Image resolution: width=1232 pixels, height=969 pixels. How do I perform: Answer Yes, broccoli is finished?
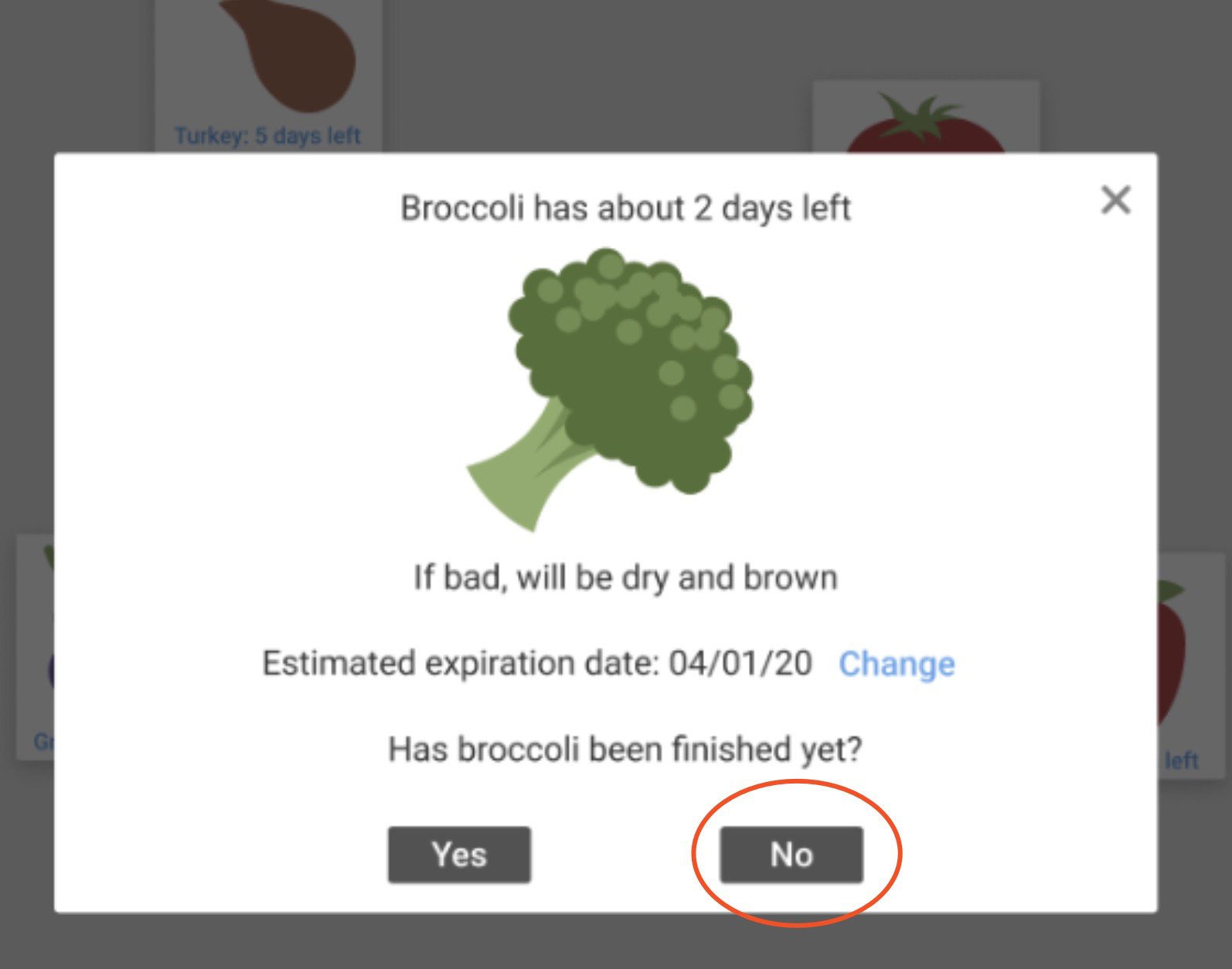pos(459,855)
